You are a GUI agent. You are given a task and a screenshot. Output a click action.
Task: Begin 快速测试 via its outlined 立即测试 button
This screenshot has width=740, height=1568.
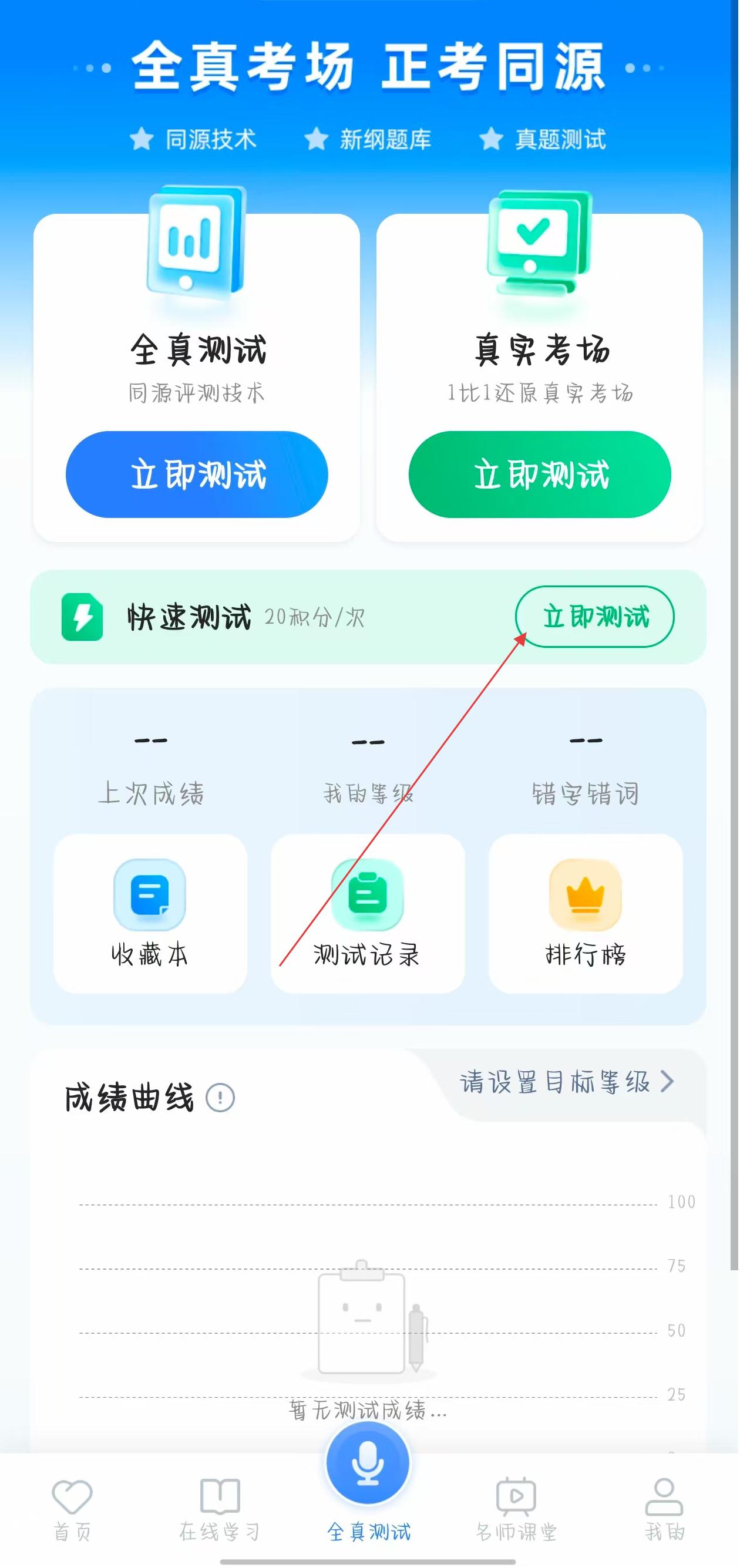click(x=594, y=617)
